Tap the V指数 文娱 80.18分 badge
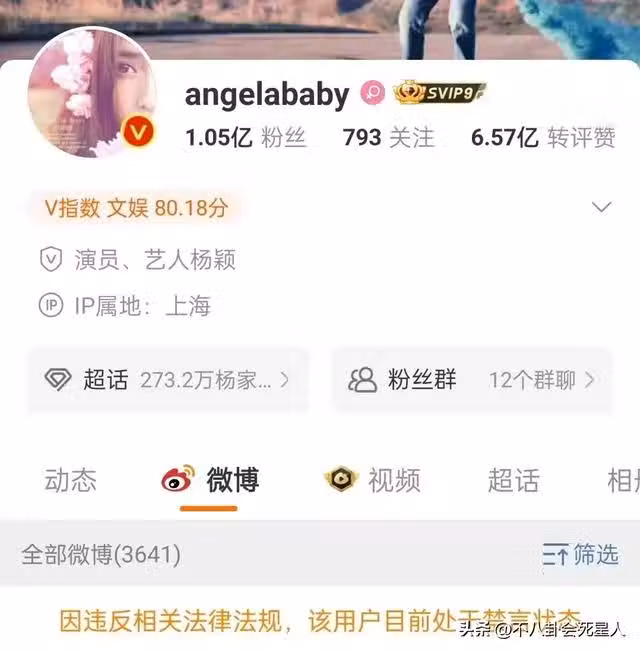Viewport: 640px width, 652px height. tap(136, 208)
